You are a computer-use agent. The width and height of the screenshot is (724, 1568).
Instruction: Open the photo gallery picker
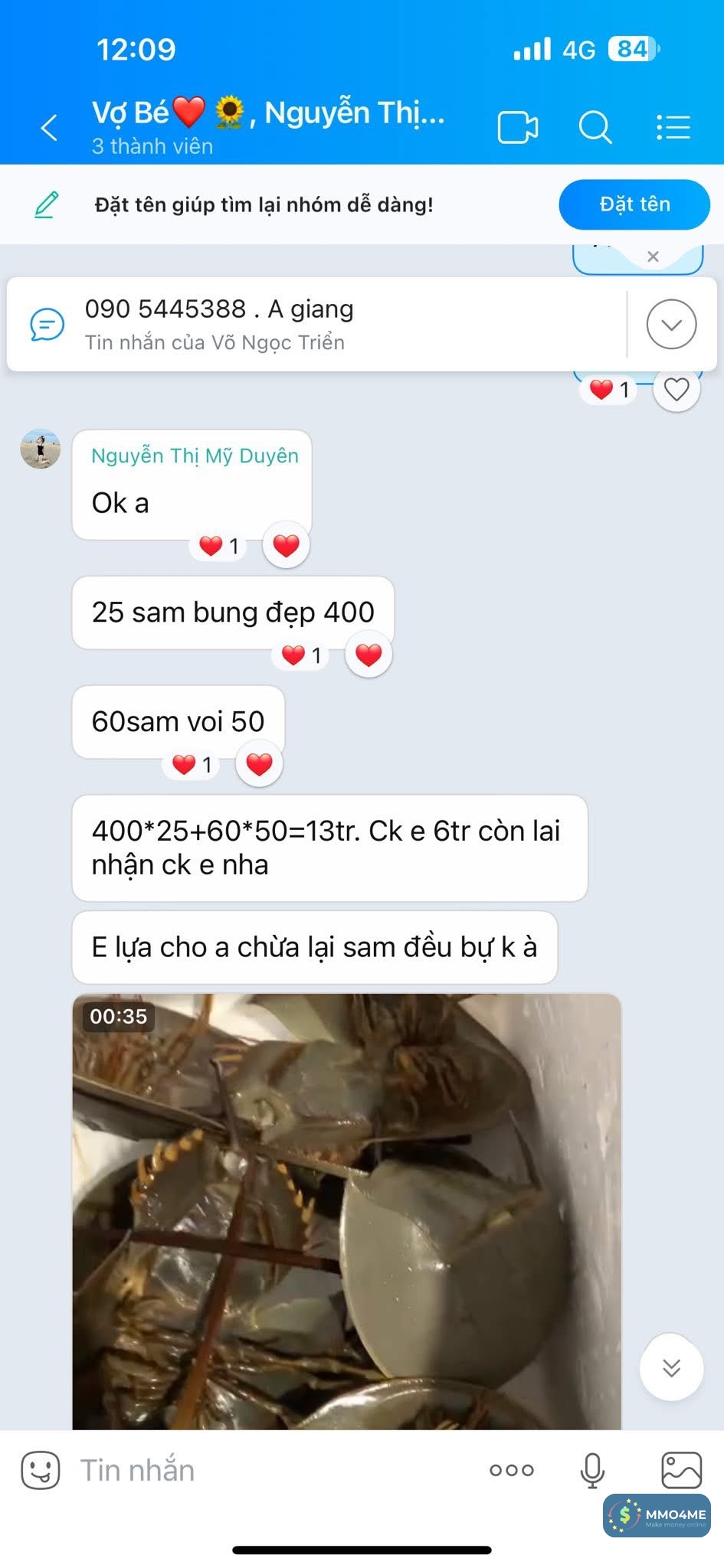coord(680,1470)
